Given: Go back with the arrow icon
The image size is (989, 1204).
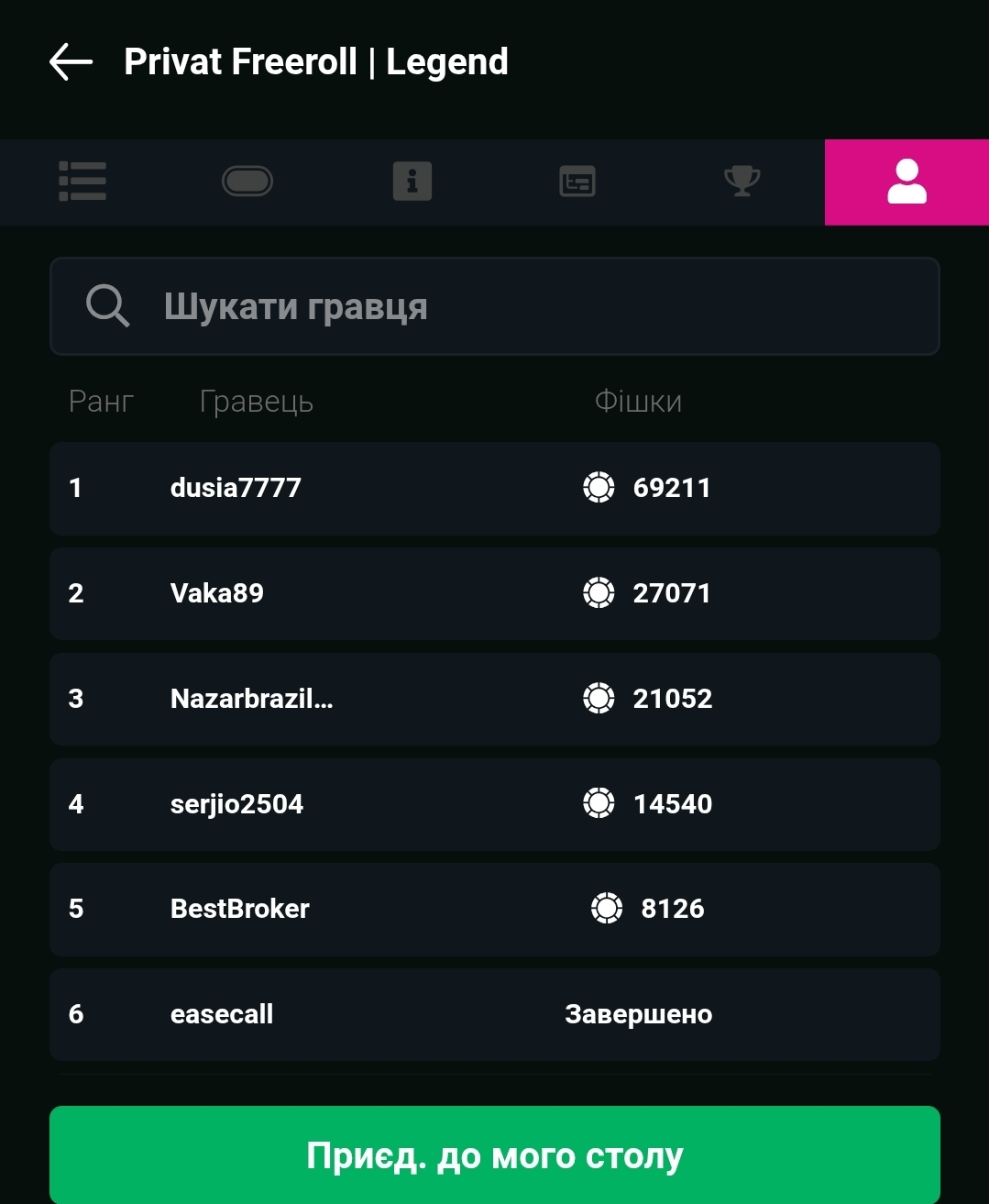Looking at the screenshot, I should pyautogui.click(x=71, y=62).
